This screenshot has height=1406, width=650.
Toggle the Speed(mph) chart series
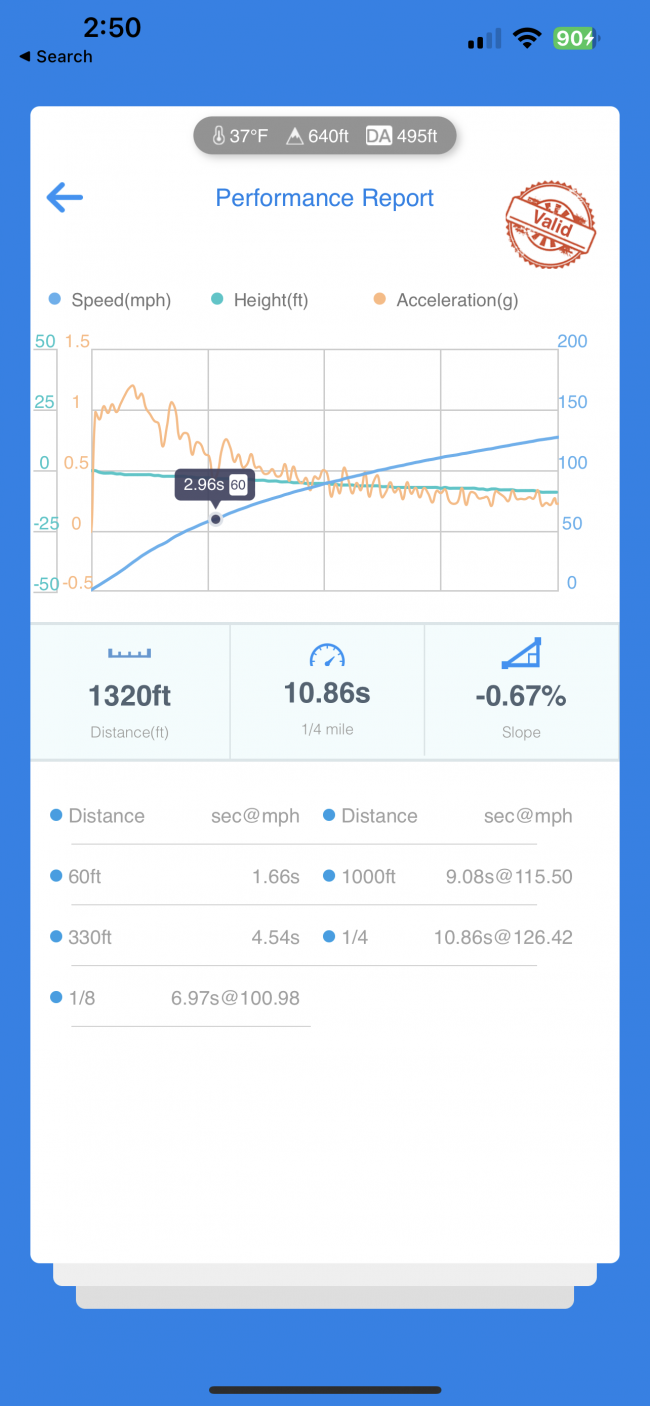(110, 300)
